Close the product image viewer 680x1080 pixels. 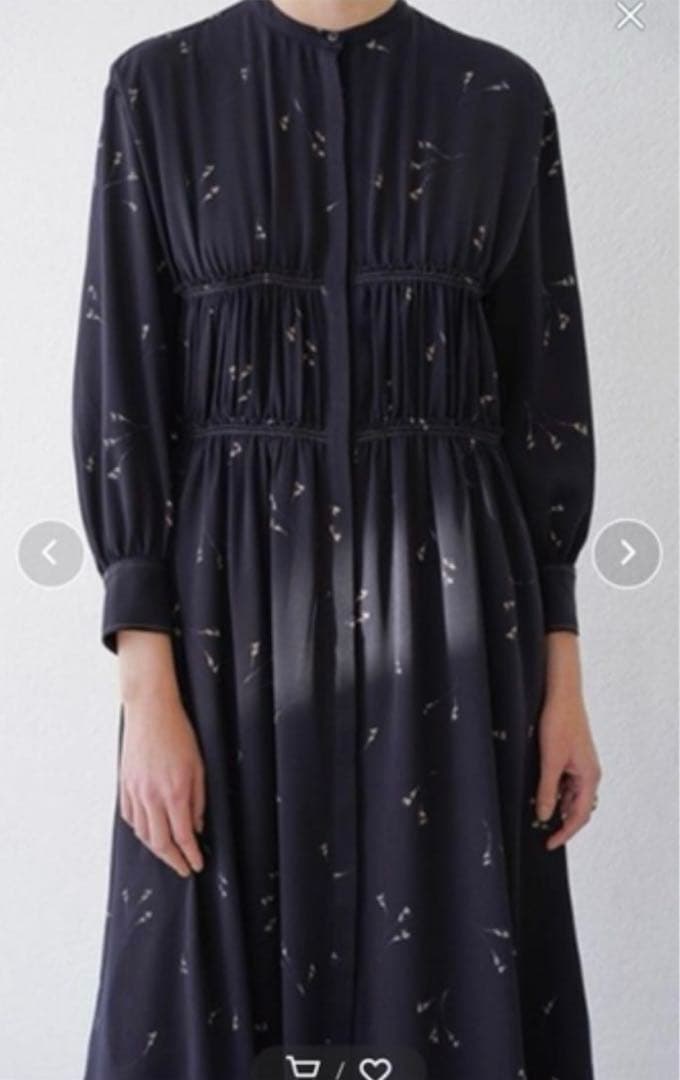(630, 15)
